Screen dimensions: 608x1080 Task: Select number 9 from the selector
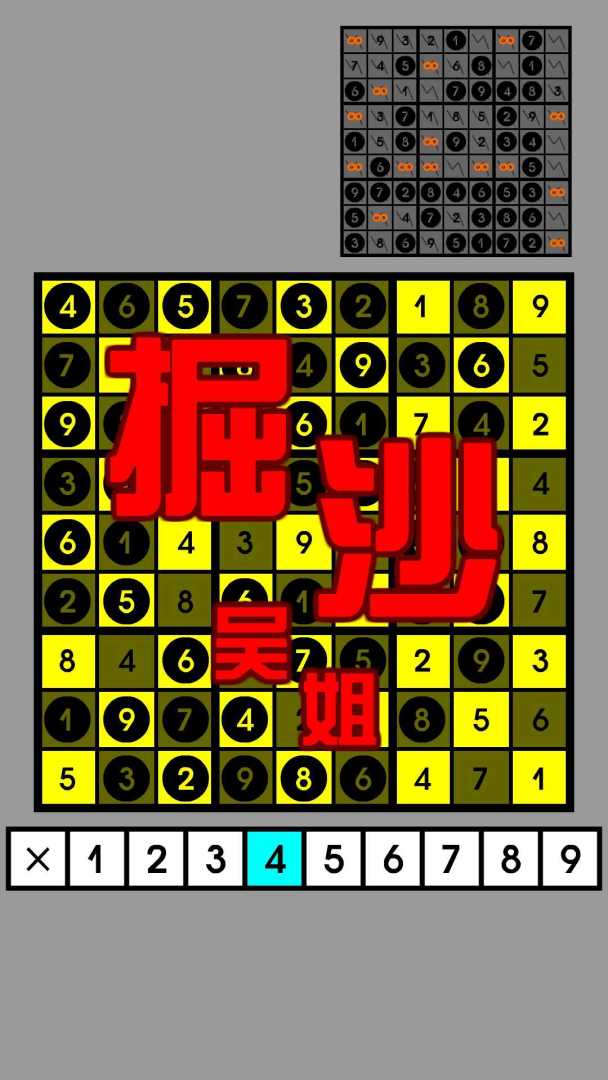click(570, 859)
